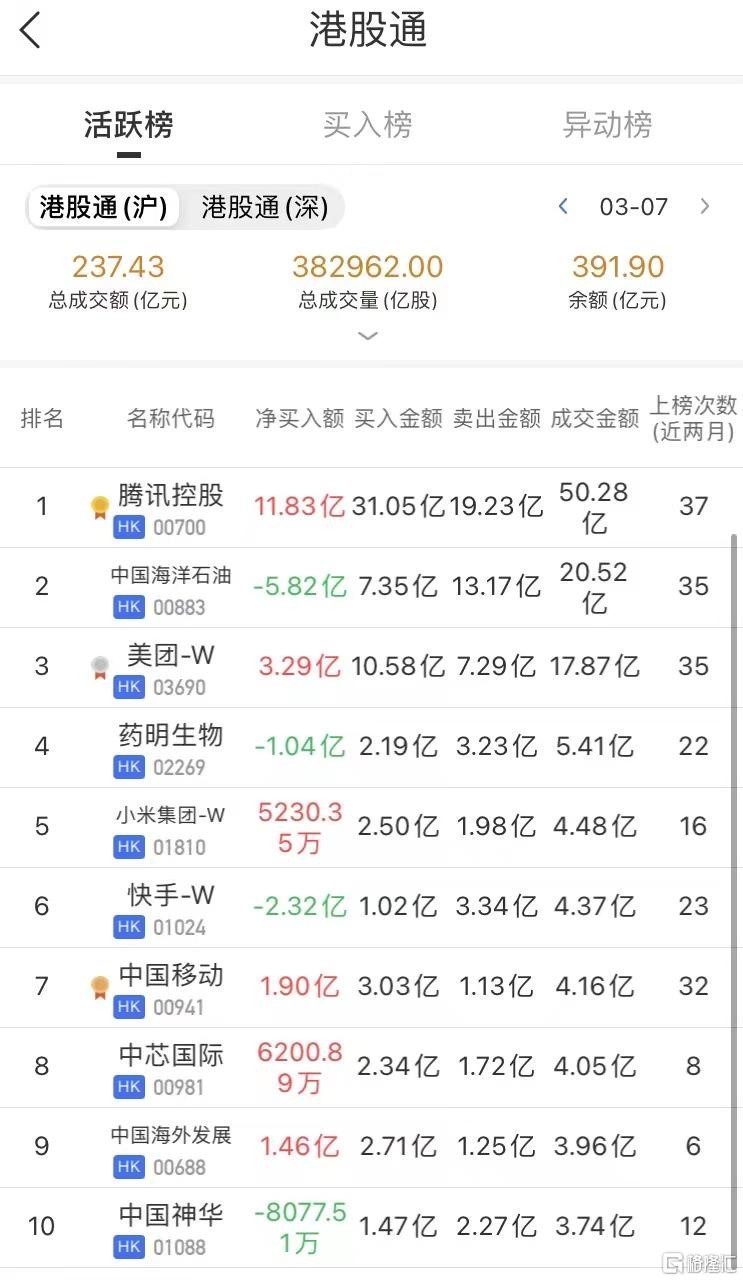
Task: Switch to the 买入榜 tab
Action: (x=367, y=125)
